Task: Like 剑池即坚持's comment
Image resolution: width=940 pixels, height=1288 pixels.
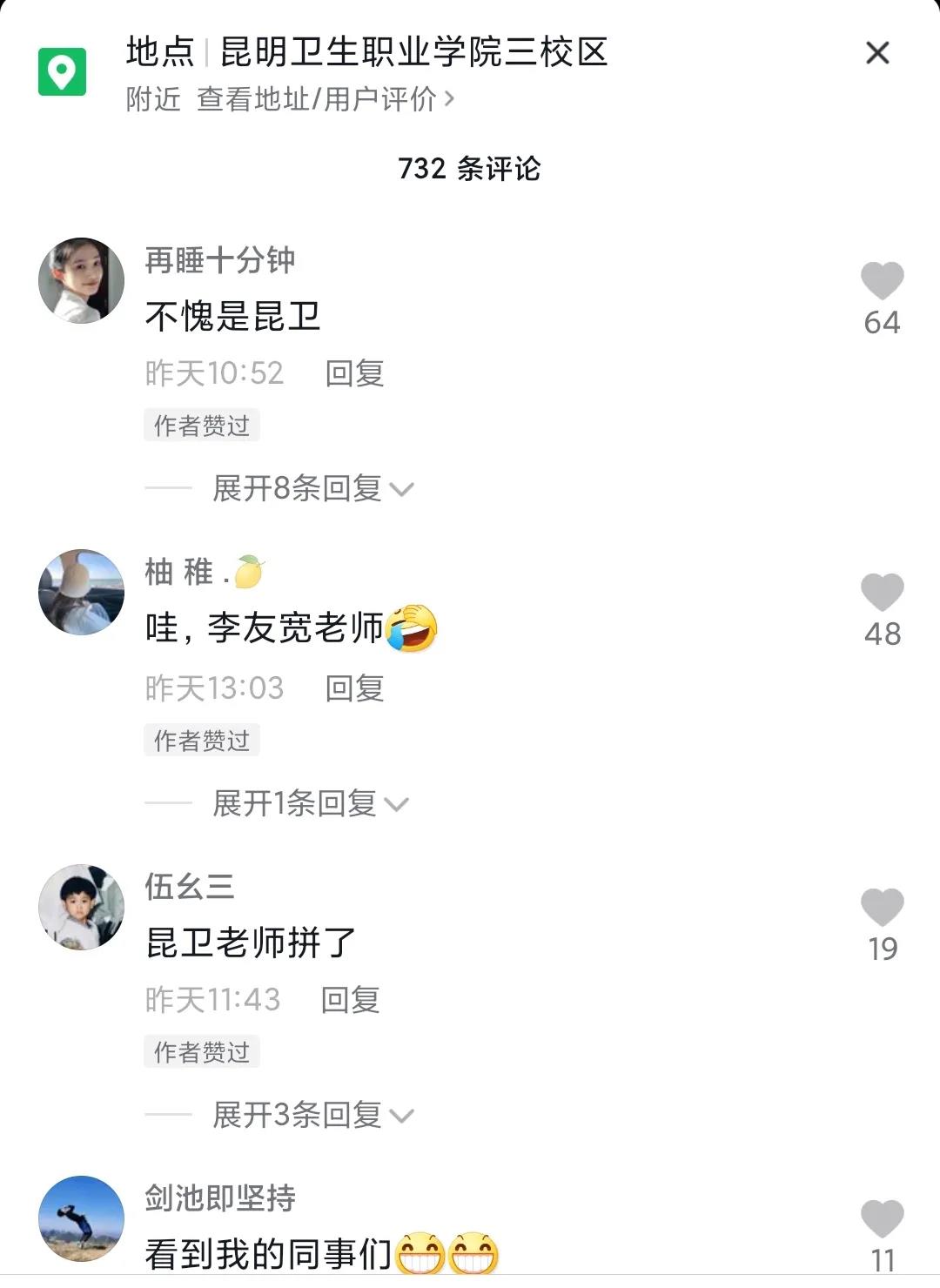Action: (882, 1218)
